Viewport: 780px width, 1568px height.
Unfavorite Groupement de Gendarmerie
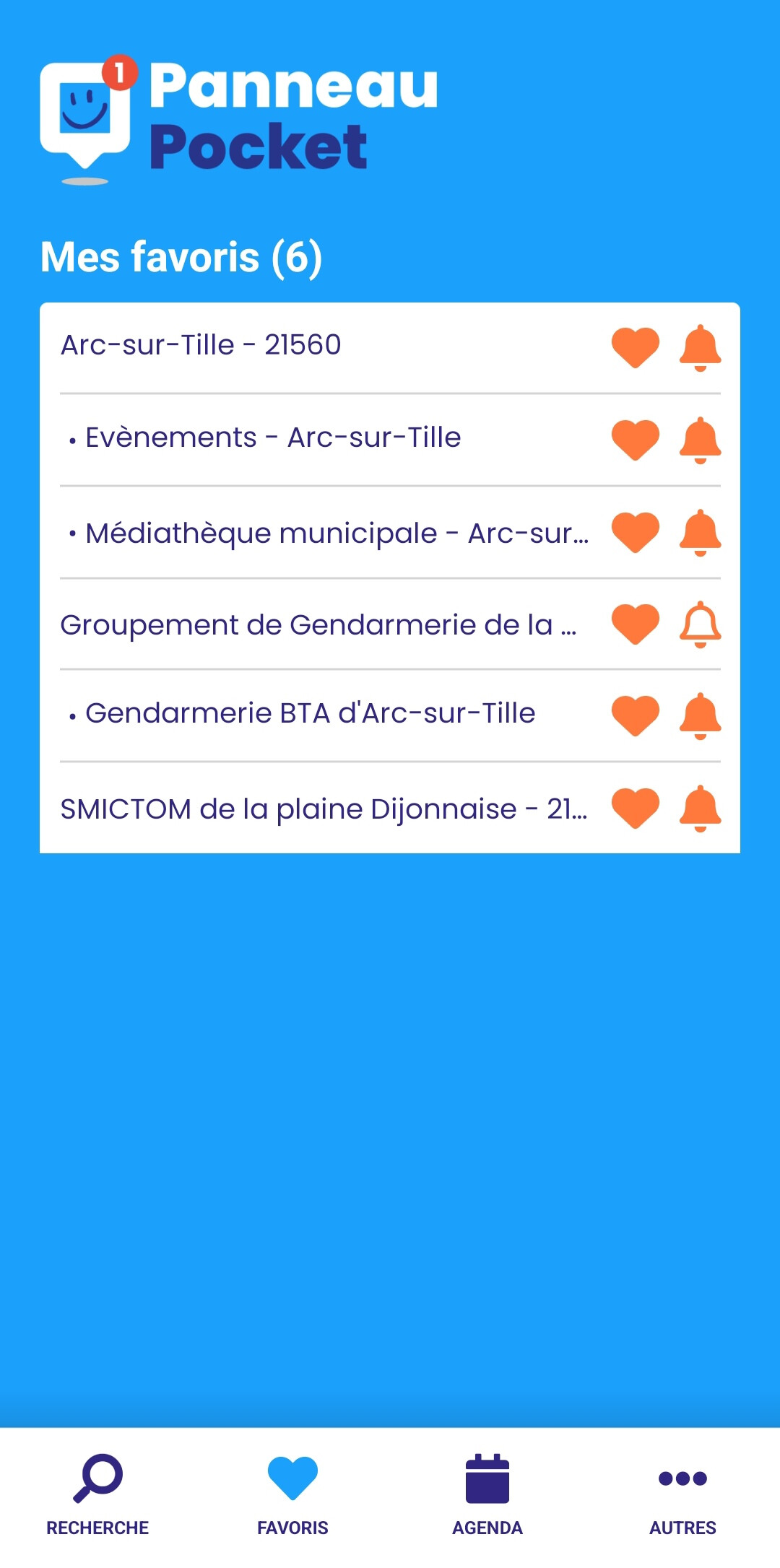635,624
